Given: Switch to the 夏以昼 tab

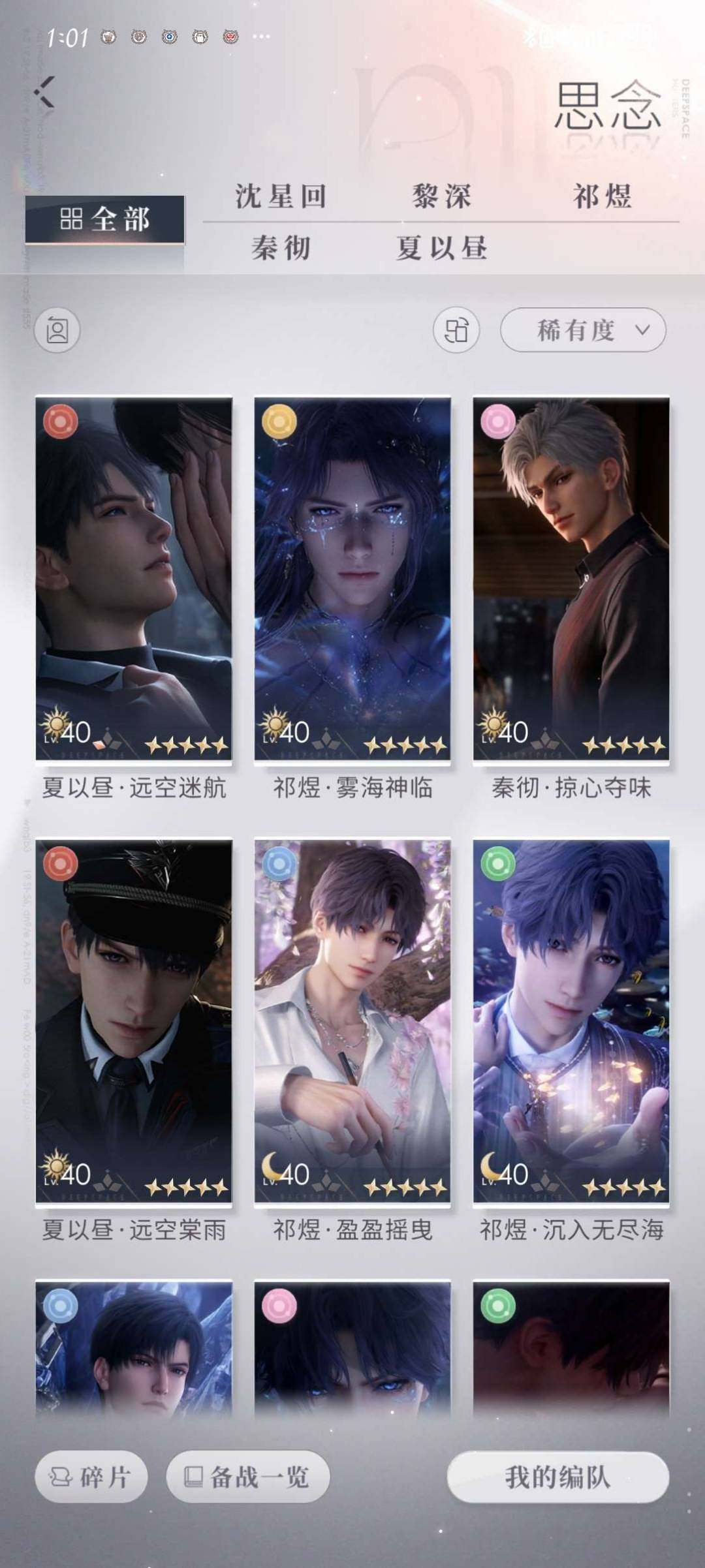Looking at the screenshot, I should [x=441, y=248].
